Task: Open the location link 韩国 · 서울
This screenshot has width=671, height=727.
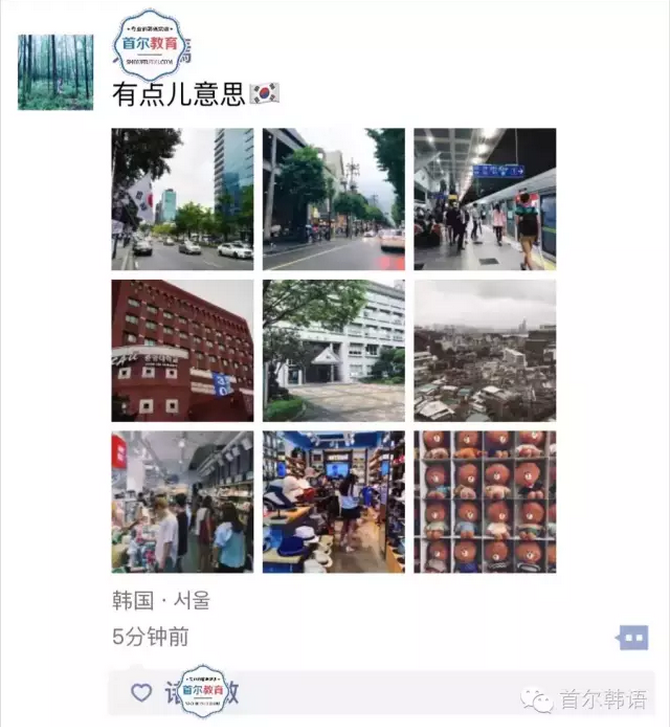Action: pyautogui.click(x=161, y=602)
